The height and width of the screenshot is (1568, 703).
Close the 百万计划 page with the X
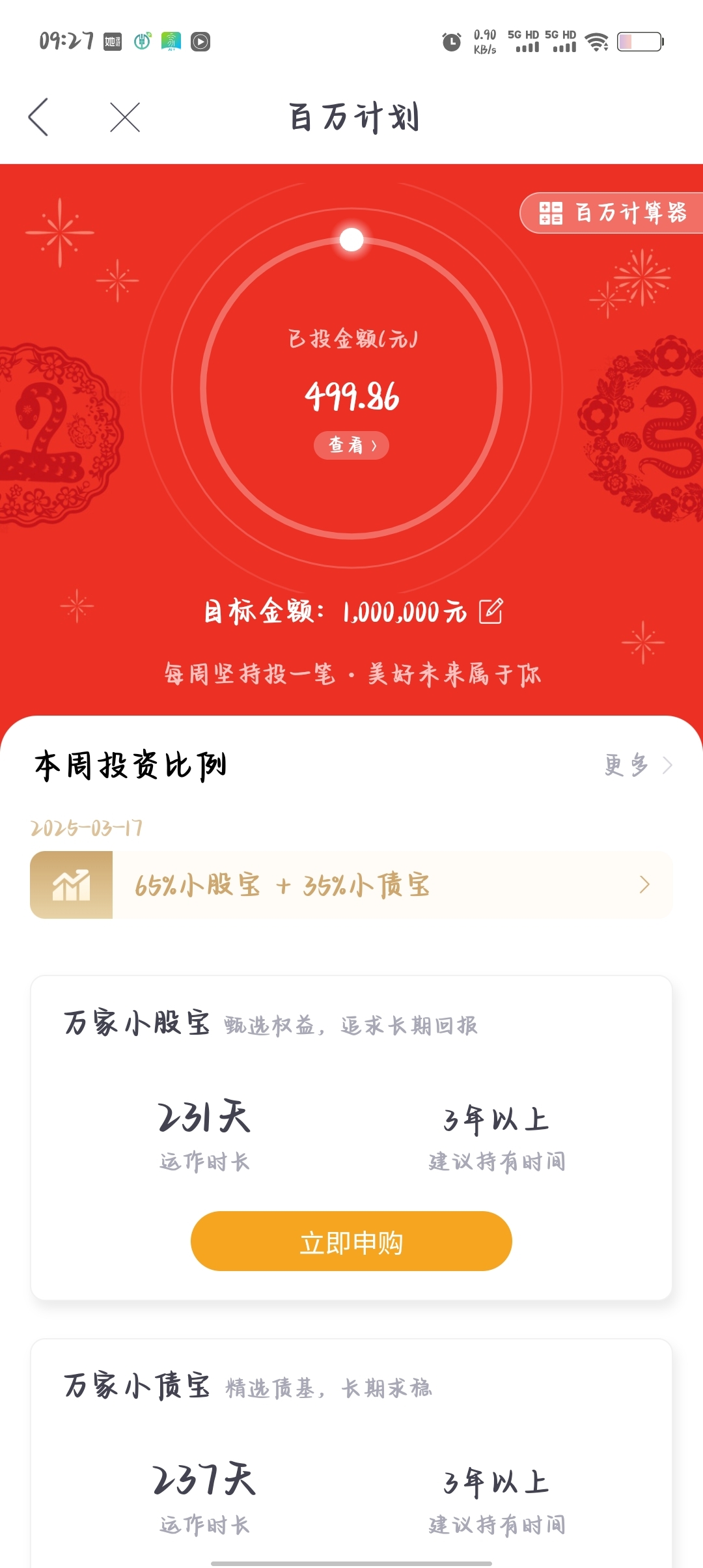pos(125,117)
